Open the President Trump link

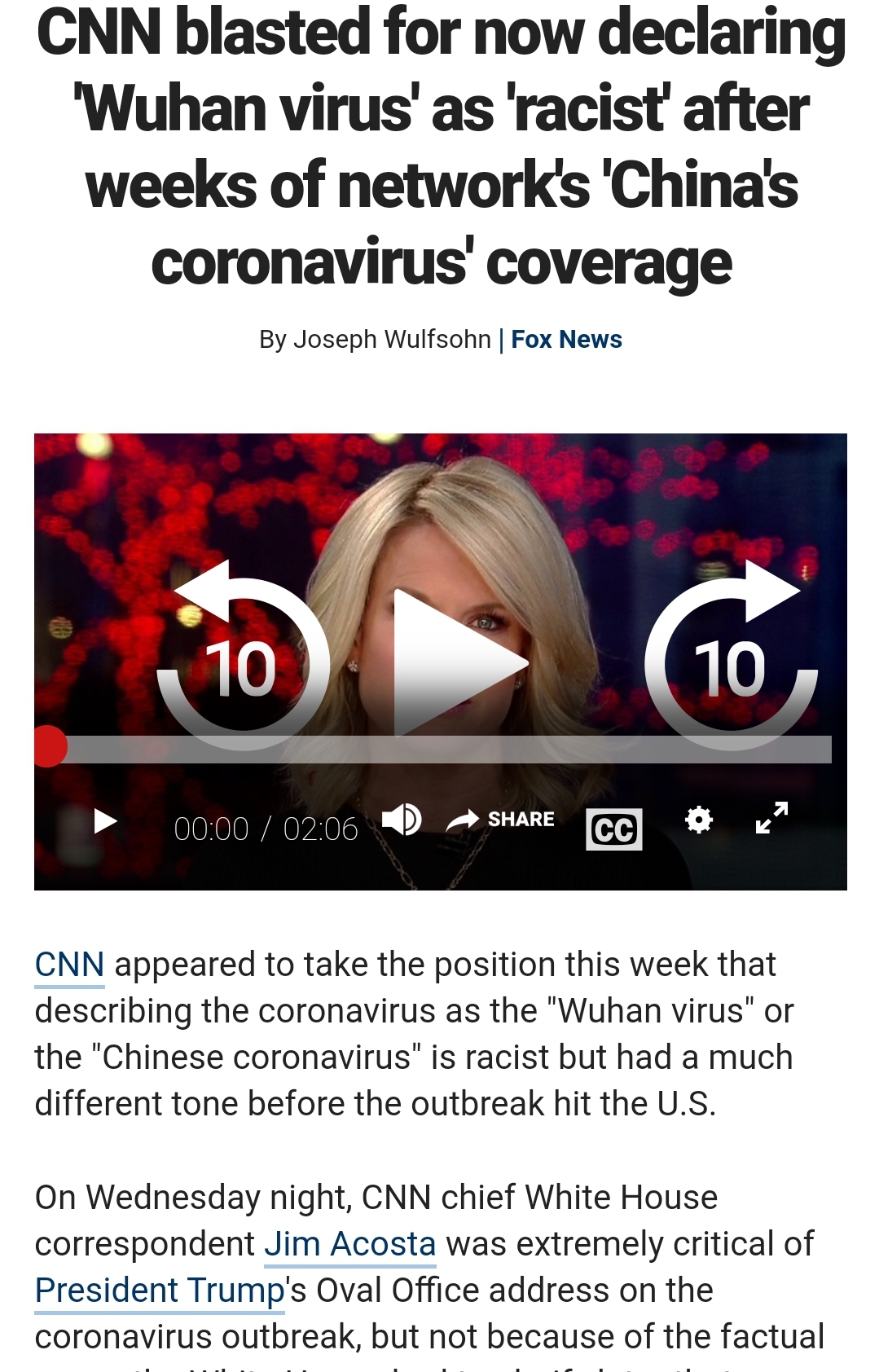point(159,1291)
